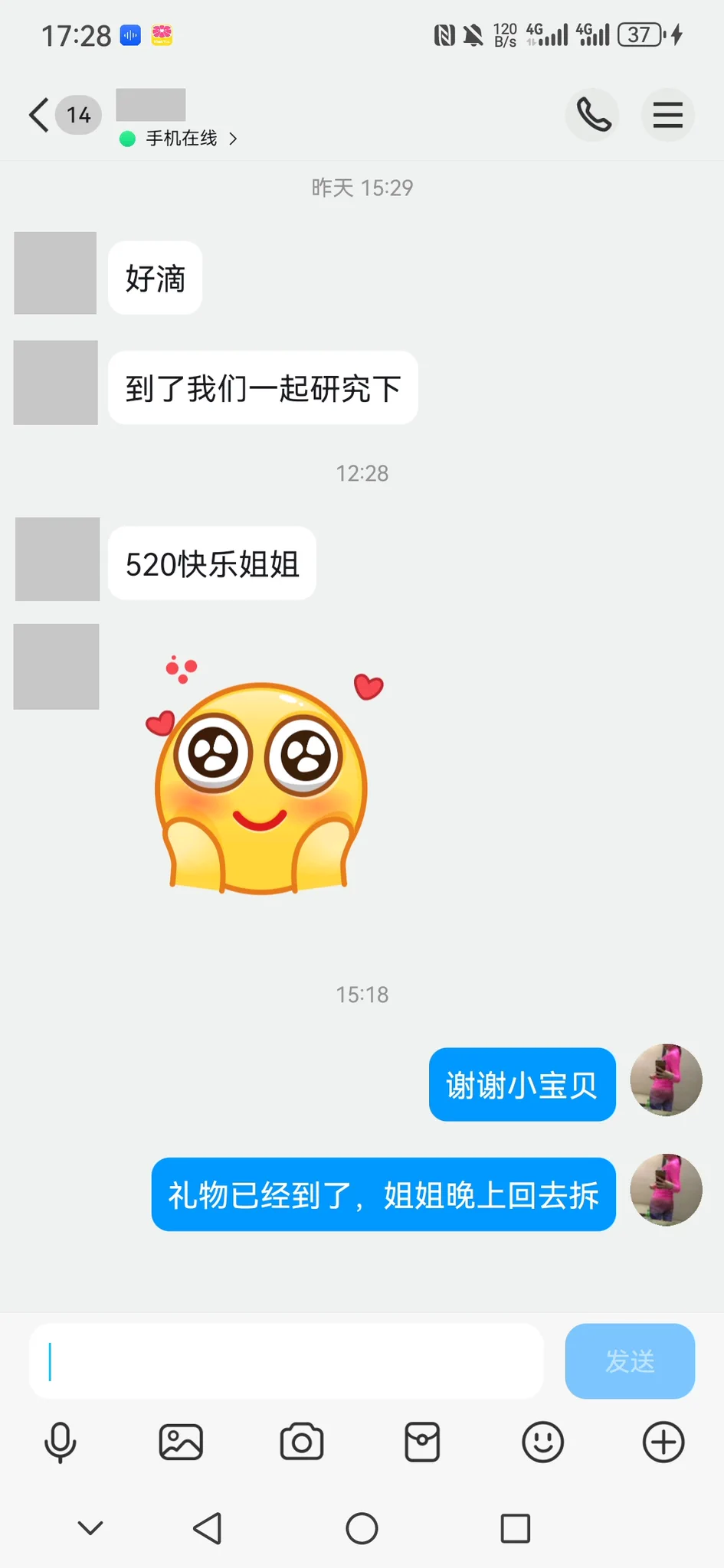Open the emoji sticker panel
The width and height of the screenshot is (724, 1568).
tap(542, 1443)
